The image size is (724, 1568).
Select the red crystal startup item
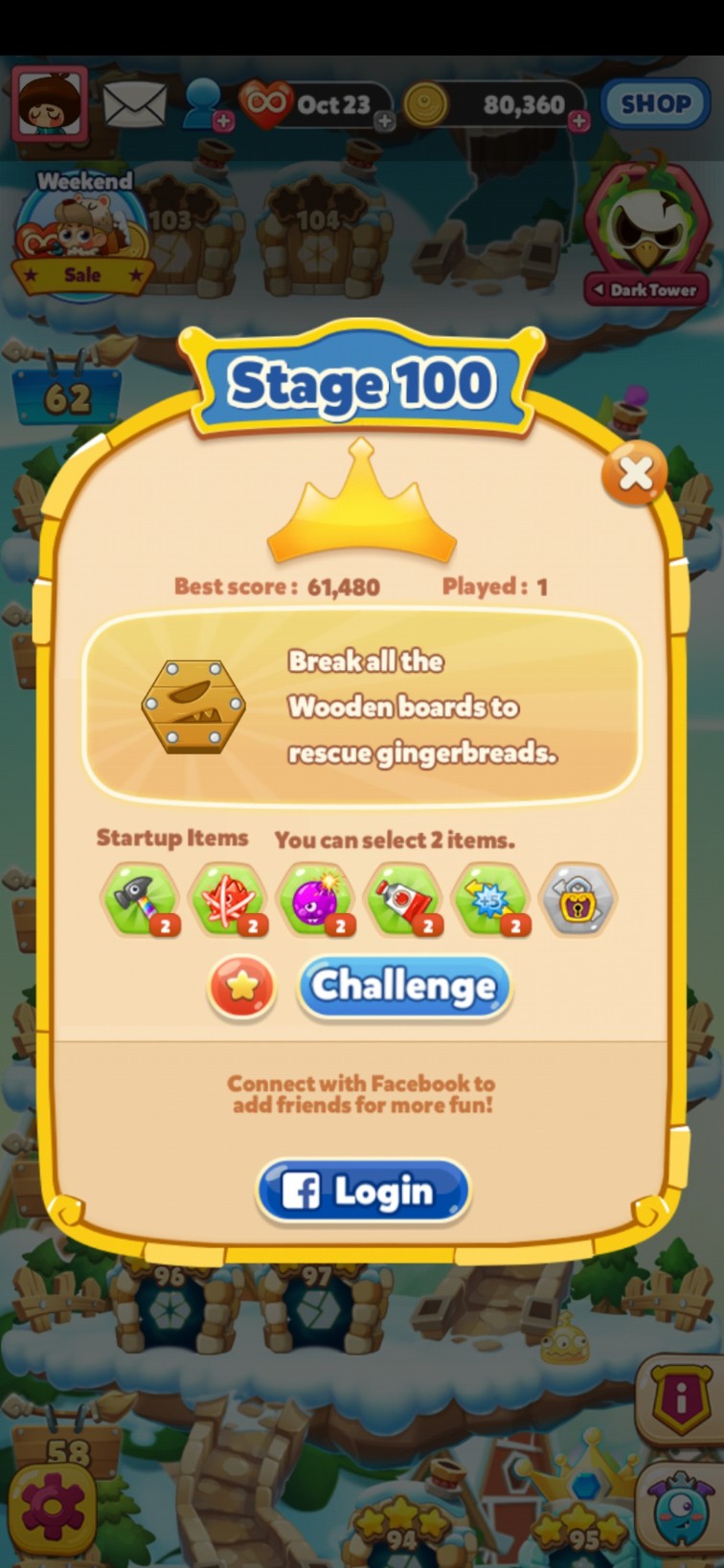tap(228, 899)
